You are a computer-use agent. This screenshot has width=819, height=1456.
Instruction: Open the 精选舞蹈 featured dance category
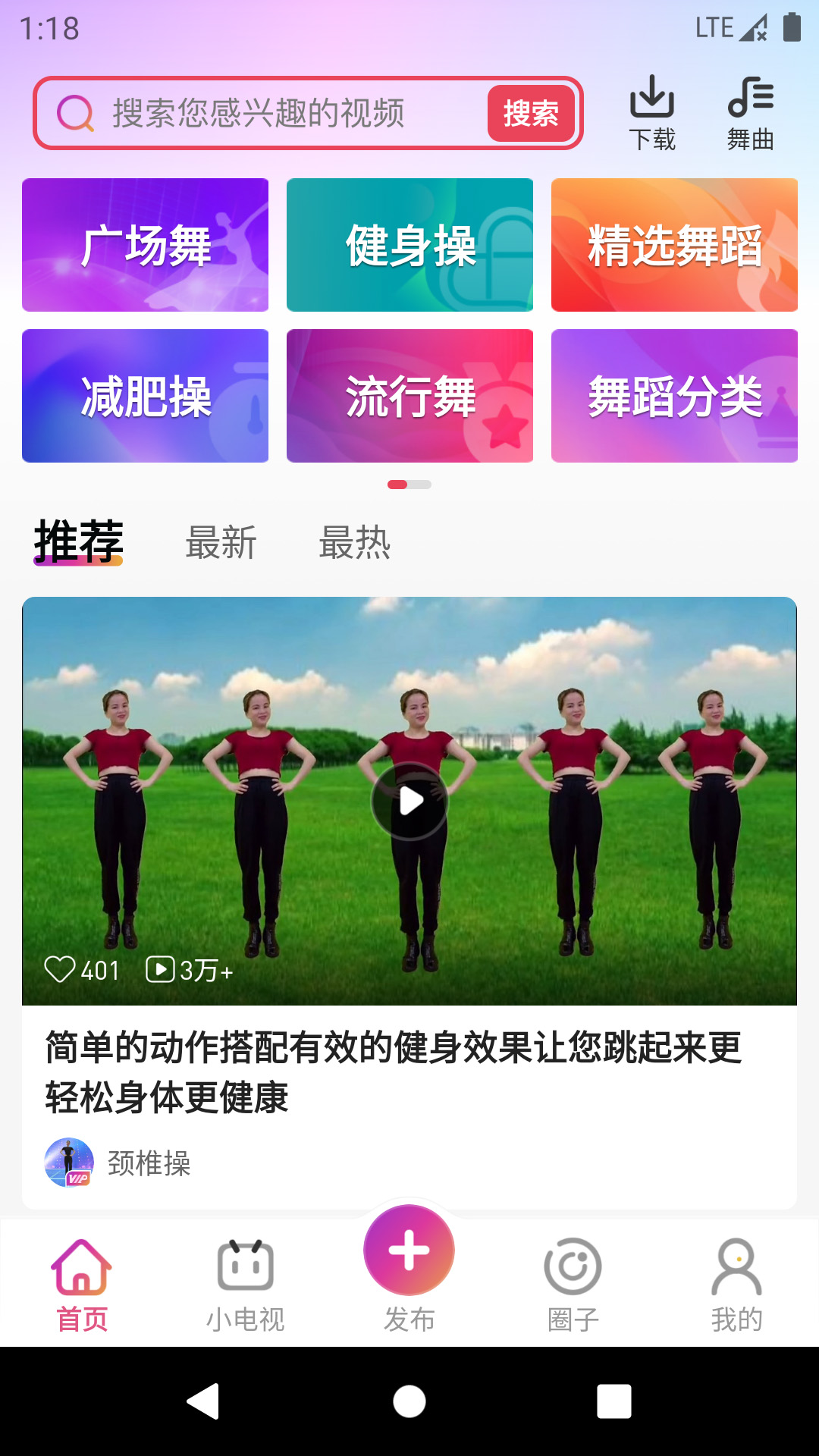[x=674, y=244]
